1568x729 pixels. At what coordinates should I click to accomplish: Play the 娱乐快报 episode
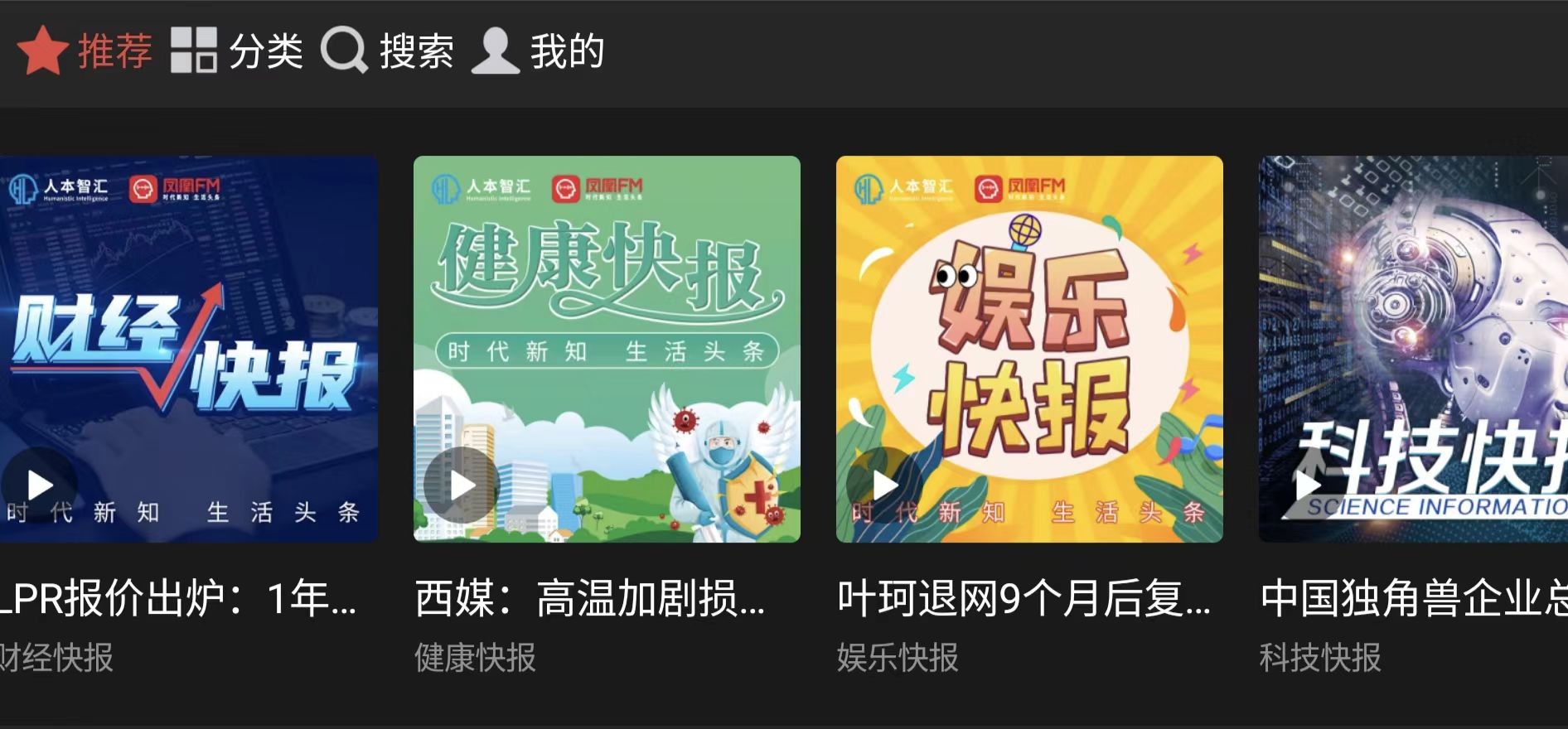click(x=884, y=485)
